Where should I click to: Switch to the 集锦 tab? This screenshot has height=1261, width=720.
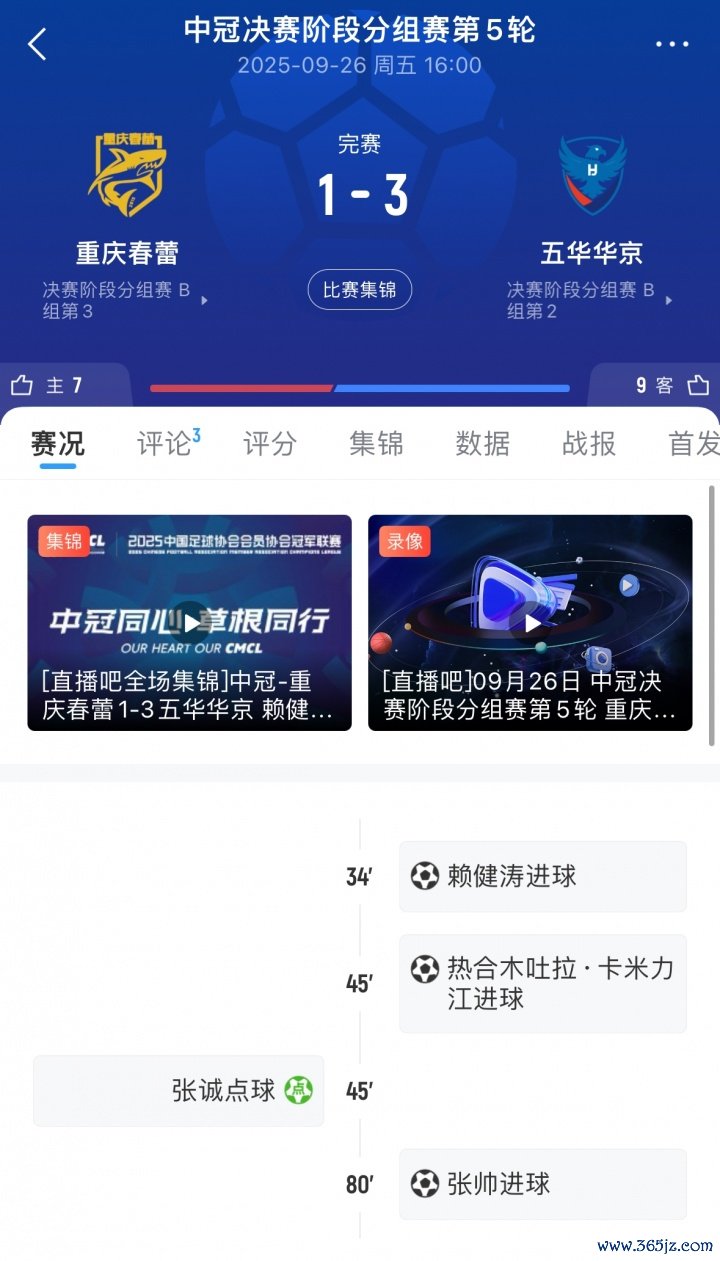click(x=376, y=443)
